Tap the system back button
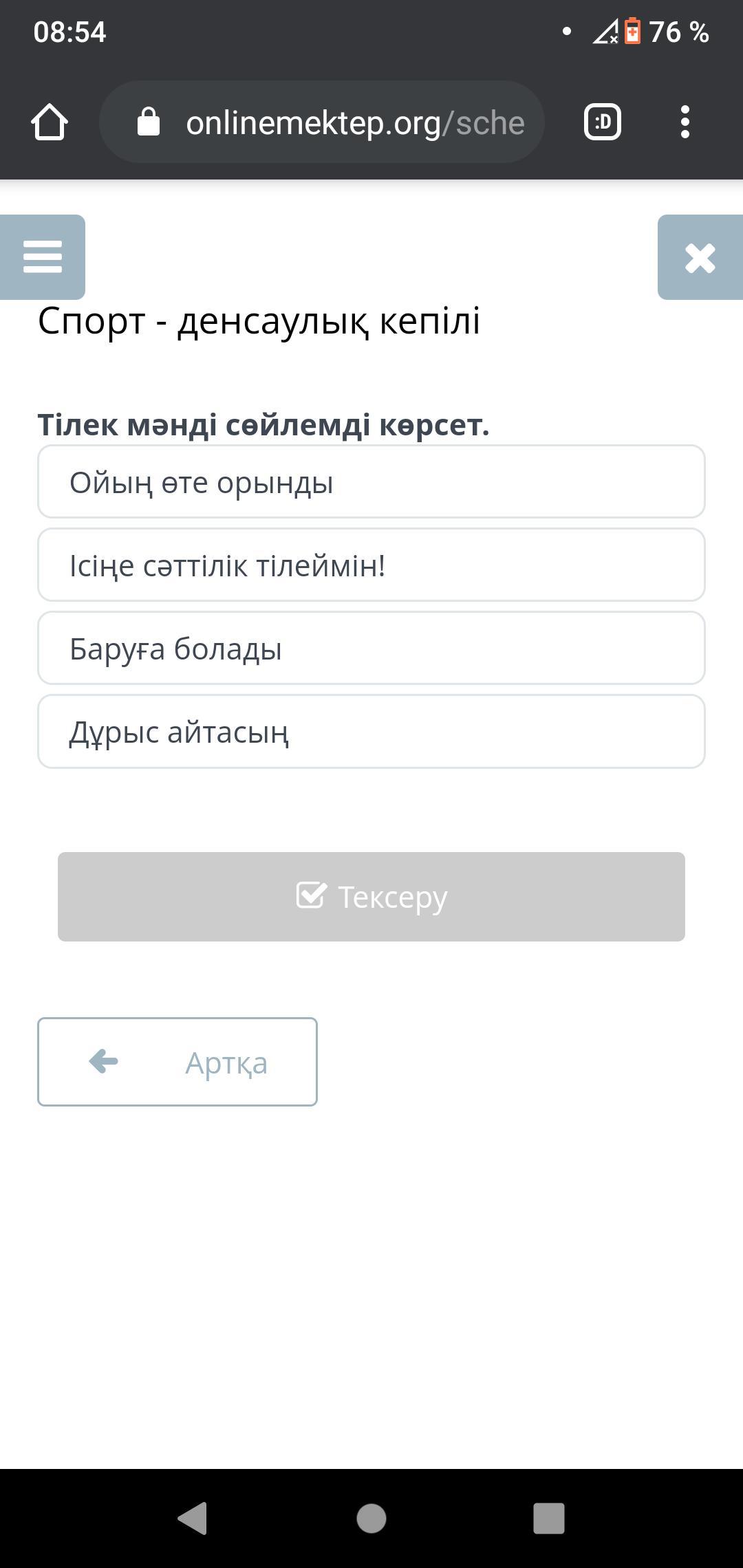 click(x=193, y=1518)
